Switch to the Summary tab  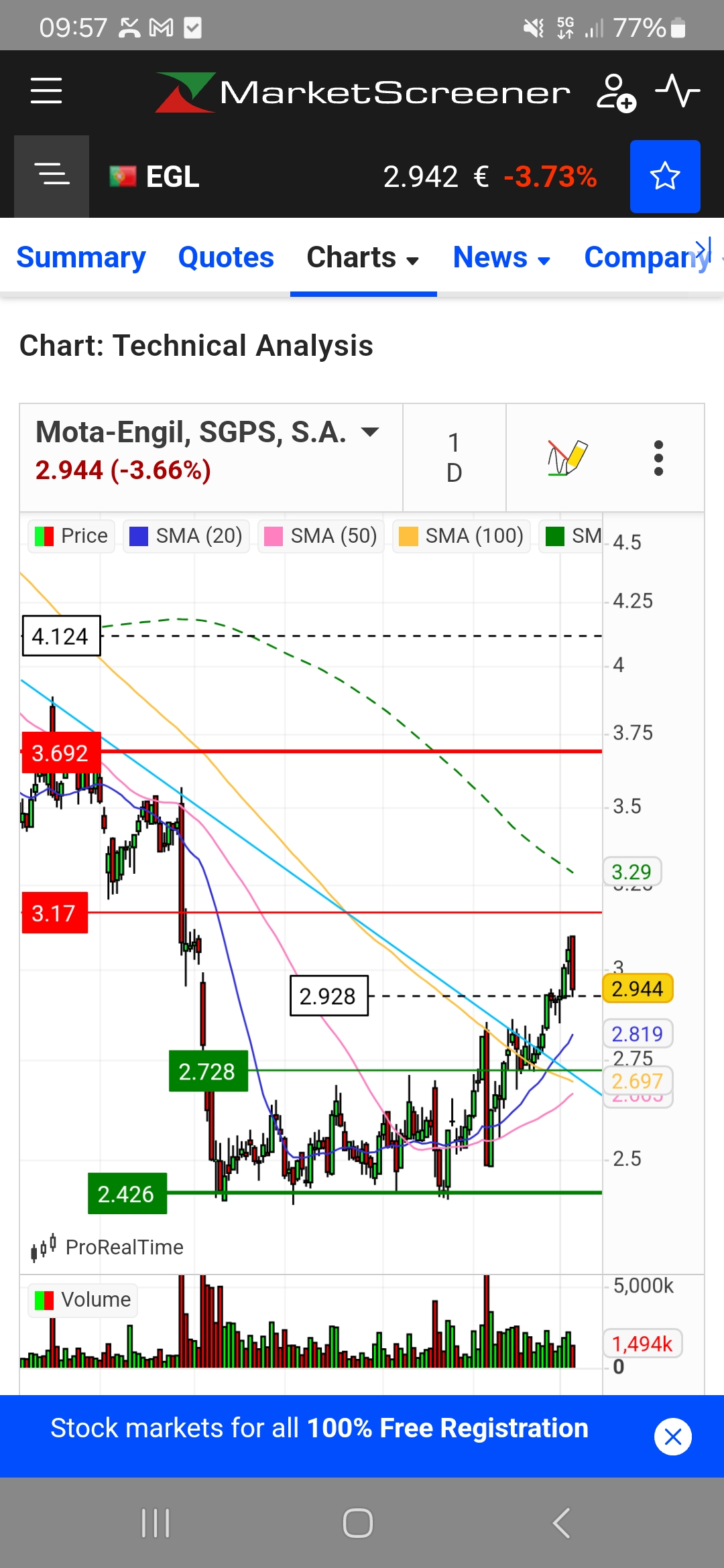point(81,257)
